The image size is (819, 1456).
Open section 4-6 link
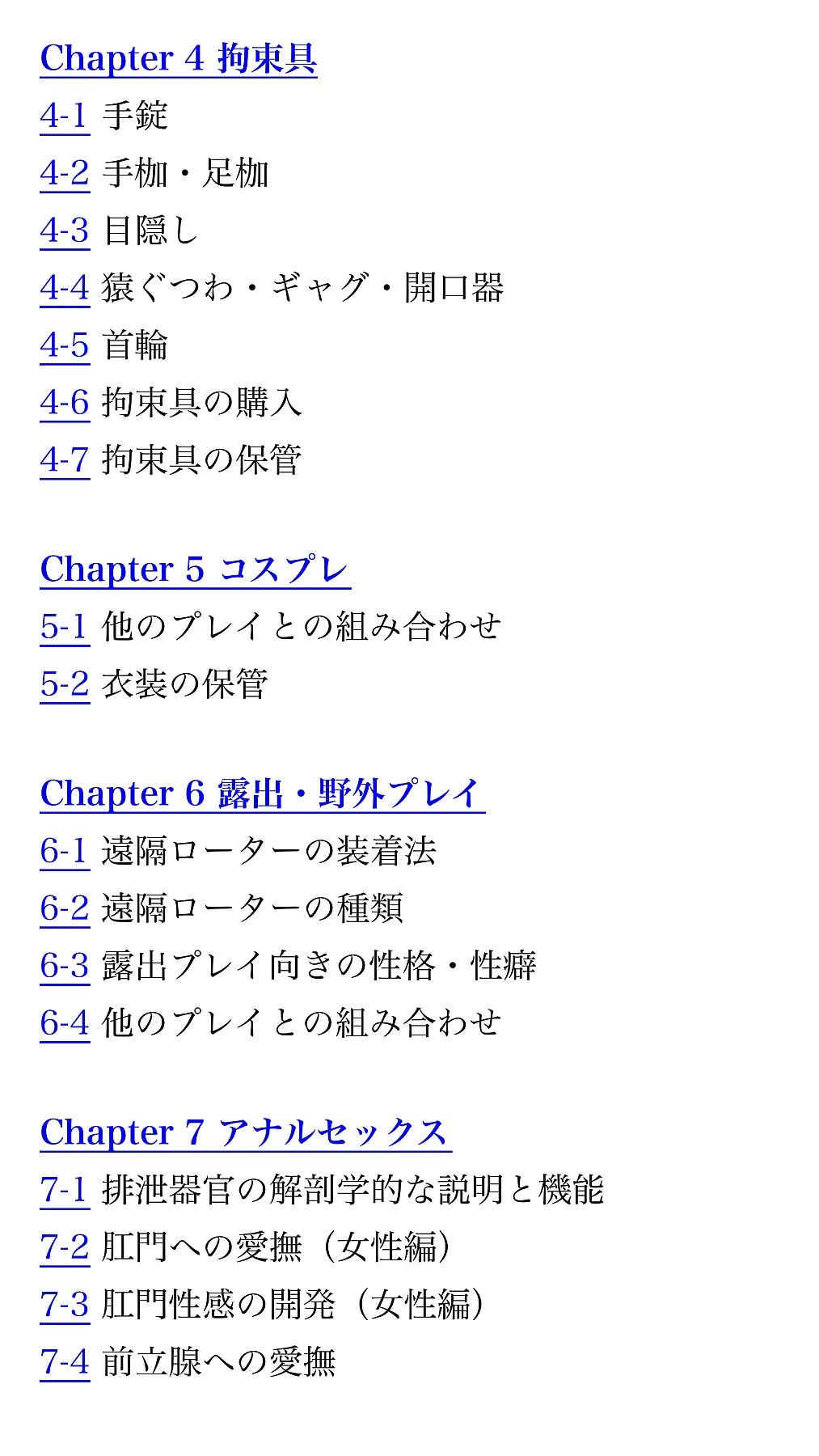click(65, 403)
